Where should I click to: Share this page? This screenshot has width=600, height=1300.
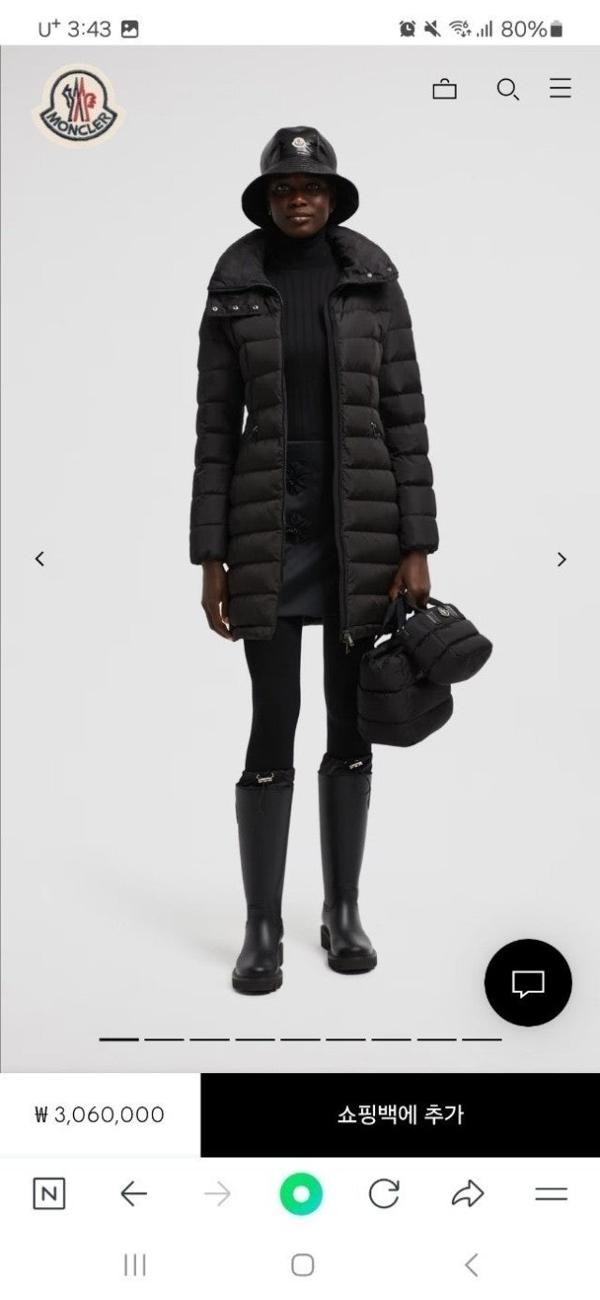(467, 1193)
